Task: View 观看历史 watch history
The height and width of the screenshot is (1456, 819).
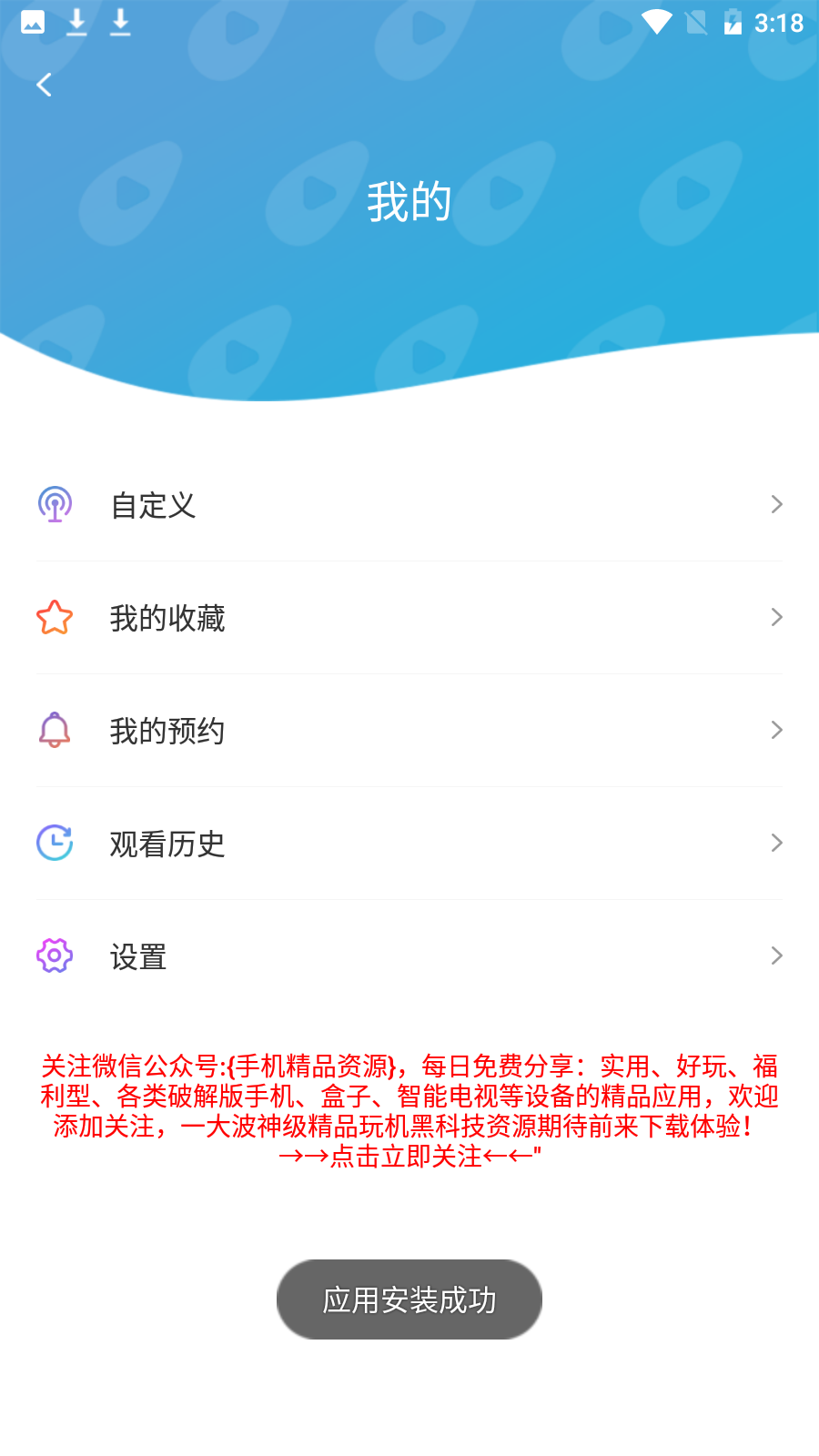Action: pos(409,844)
